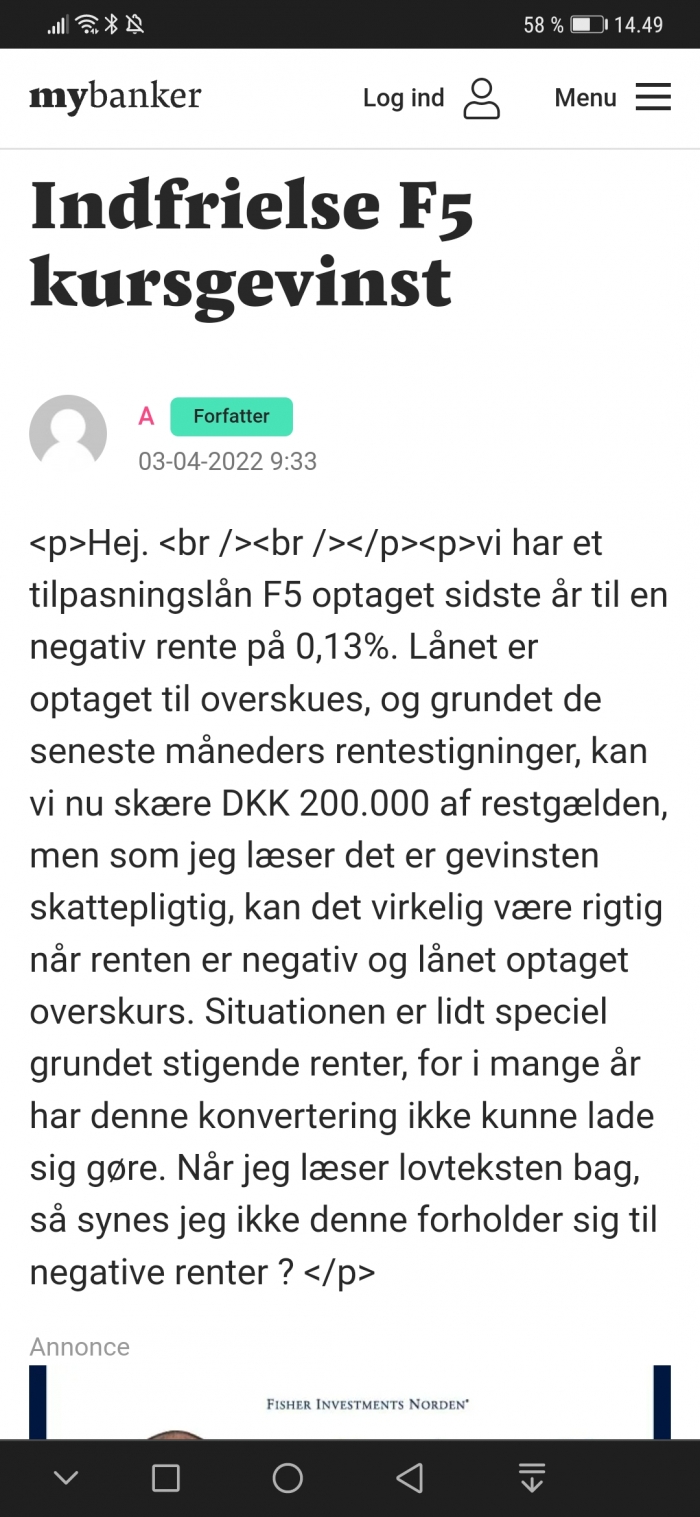Open the hamburger Menu
The height and width of the screenshot is (1517, 700).
click(612, 98)
